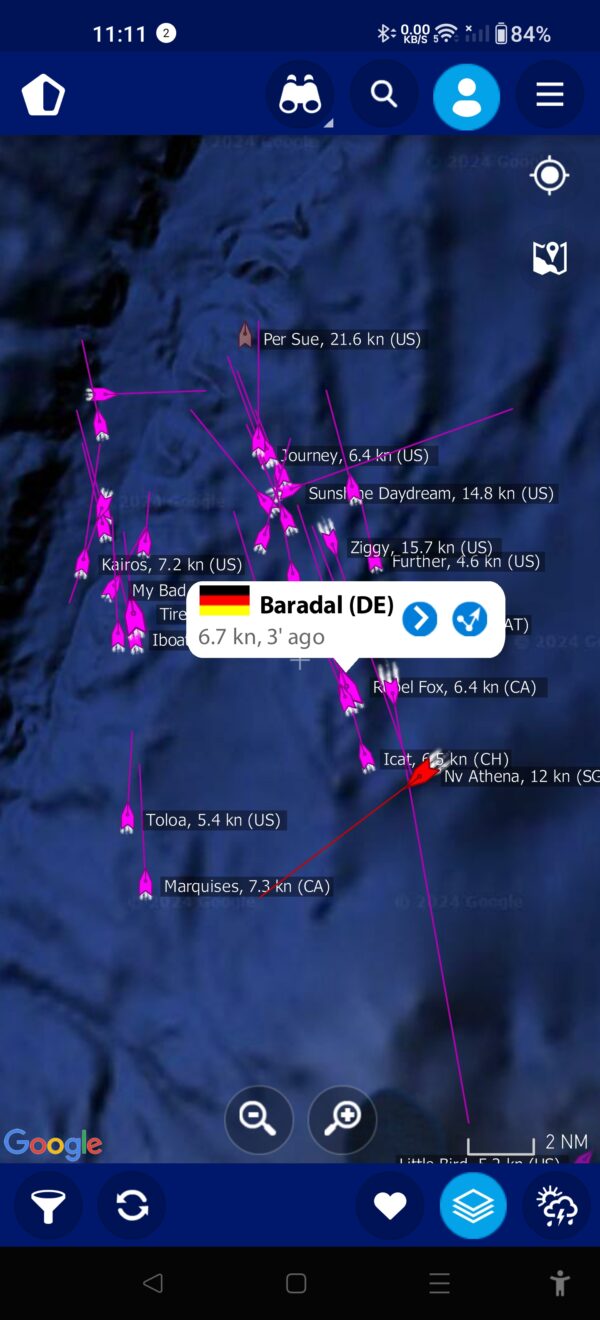Open favorites heart
Viewport: 600px width, 1320px height.
click(x=390, y=1205)
